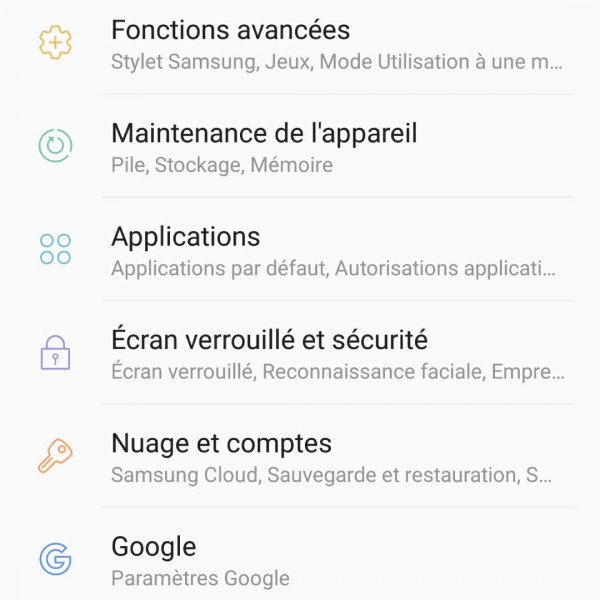The height and width of the screenshot is (600, 600).
Task: Open Google settings row
Action: click(300, 559)
